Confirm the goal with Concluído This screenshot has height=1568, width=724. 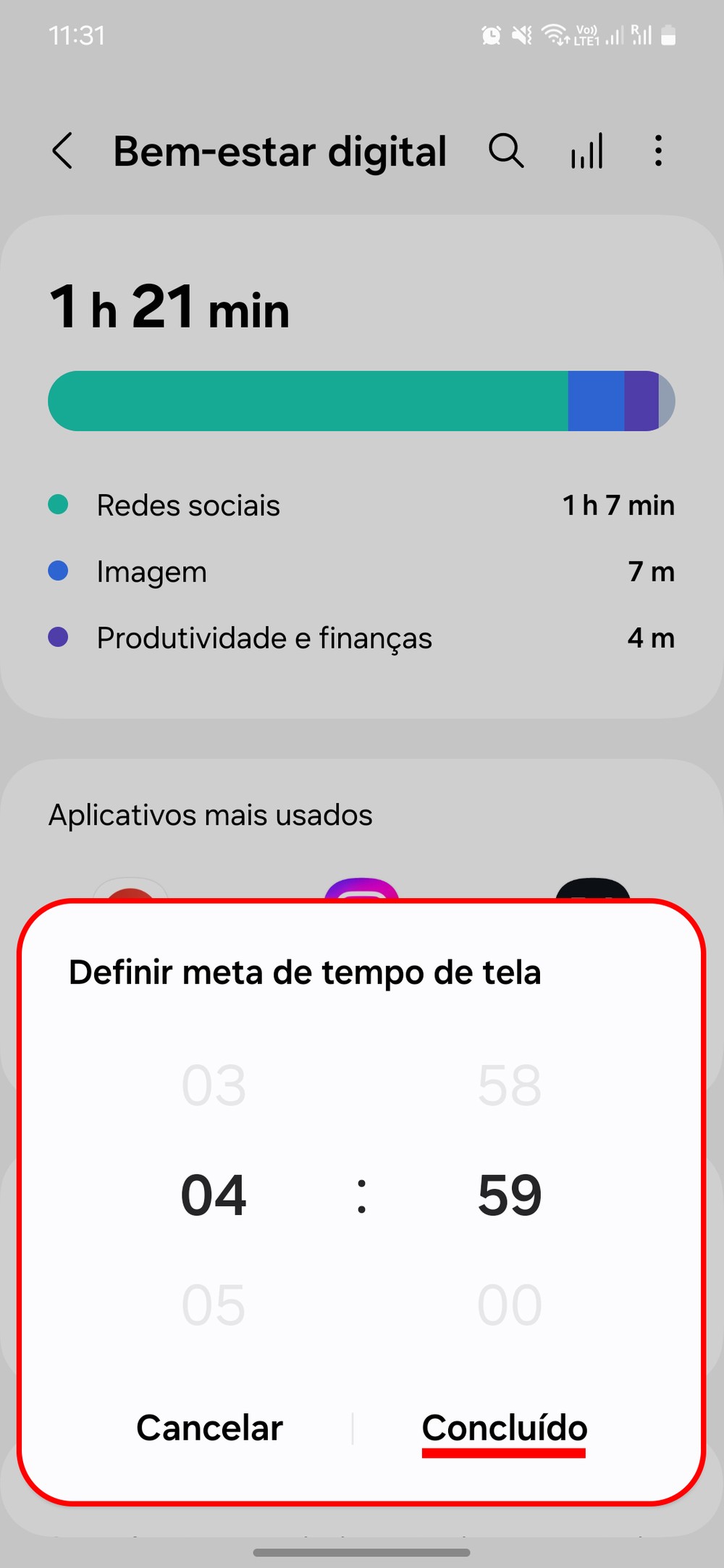[x=505, y=1428]
